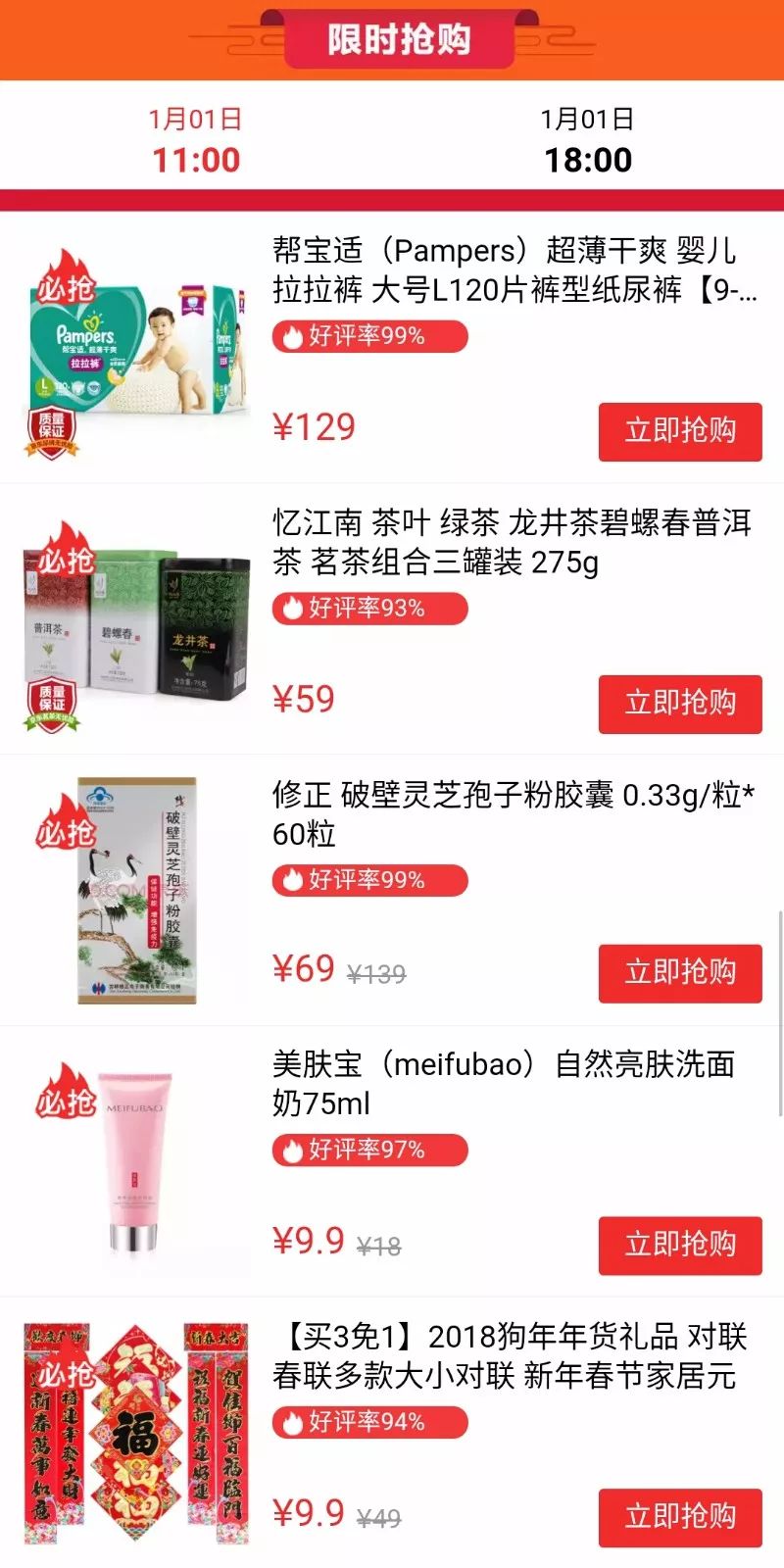
Task: Tap 立即抢购 for 修正 灵芝孢子粉胶囊
Action: [680, 973]
